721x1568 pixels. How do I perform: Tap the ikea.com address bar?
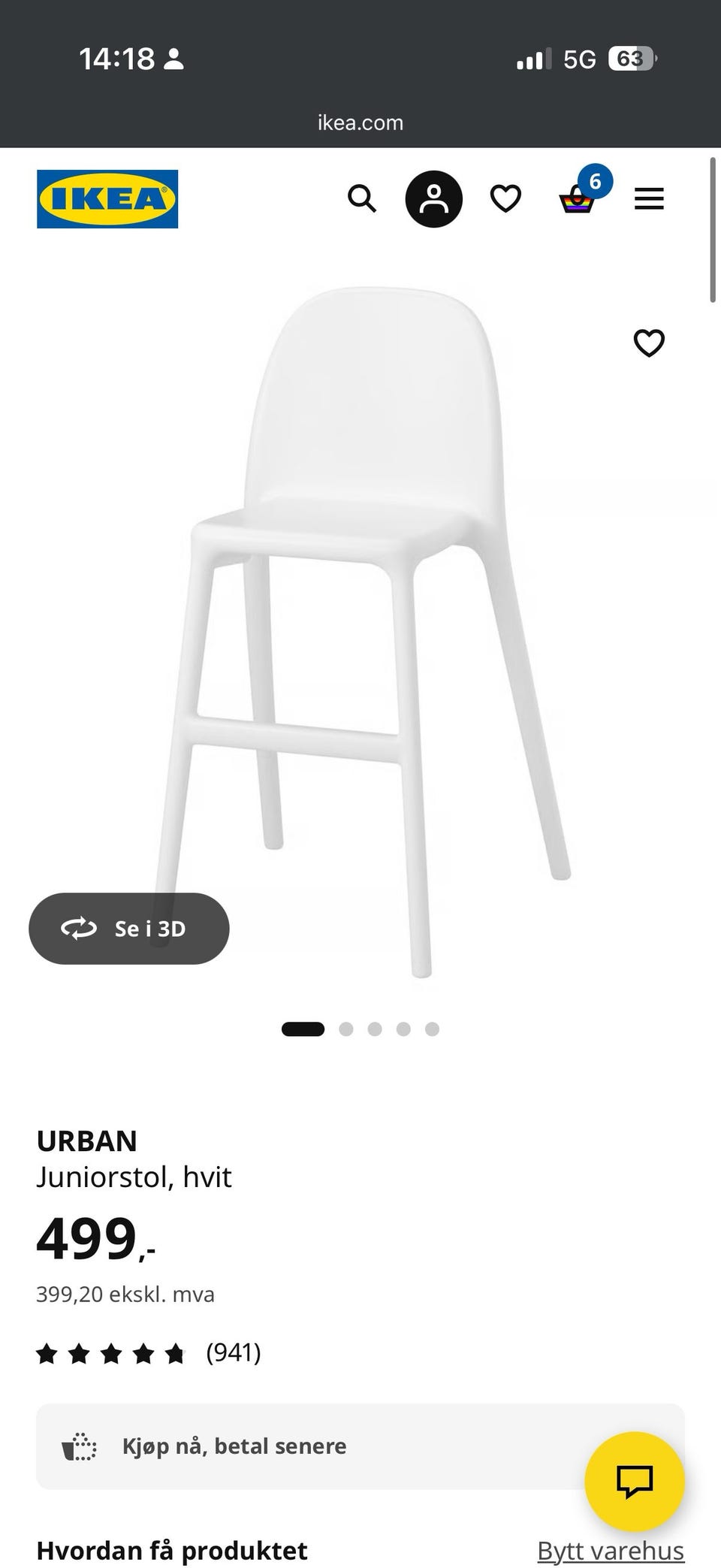tap(360, 122)
